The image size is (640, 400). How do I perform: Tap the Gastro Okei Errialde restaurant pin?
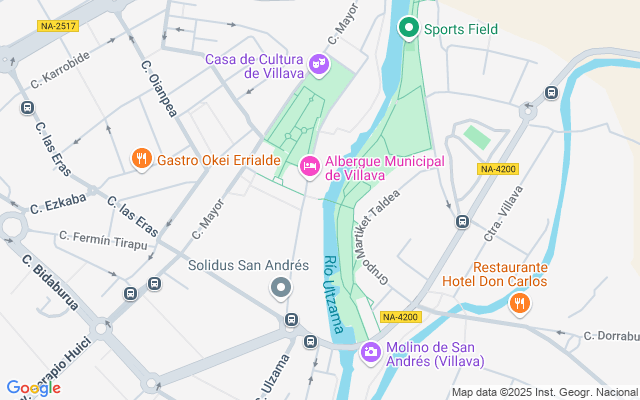point(142,158)
